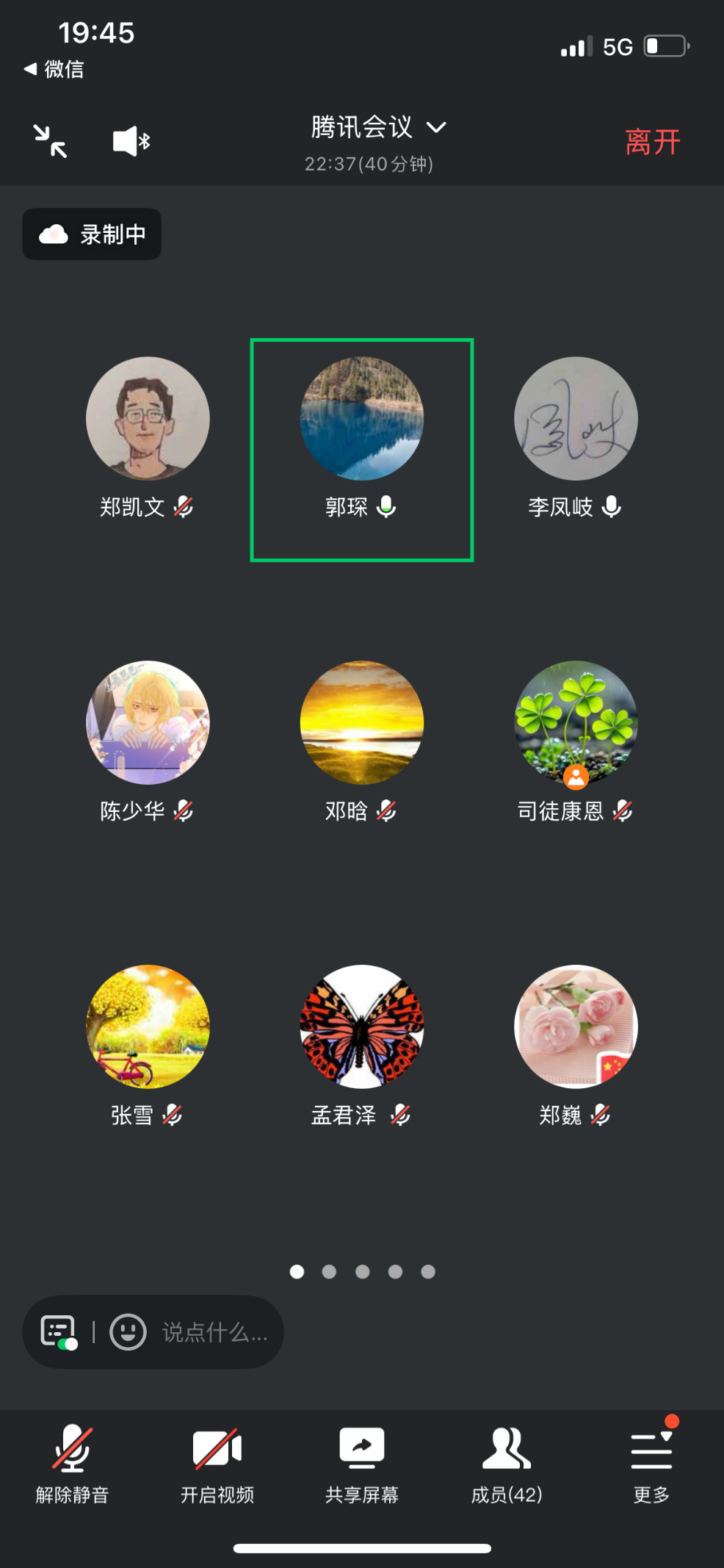Minimize the meeting window
The height and width of the screenshot is (1568, 724).
pos(50,140)
